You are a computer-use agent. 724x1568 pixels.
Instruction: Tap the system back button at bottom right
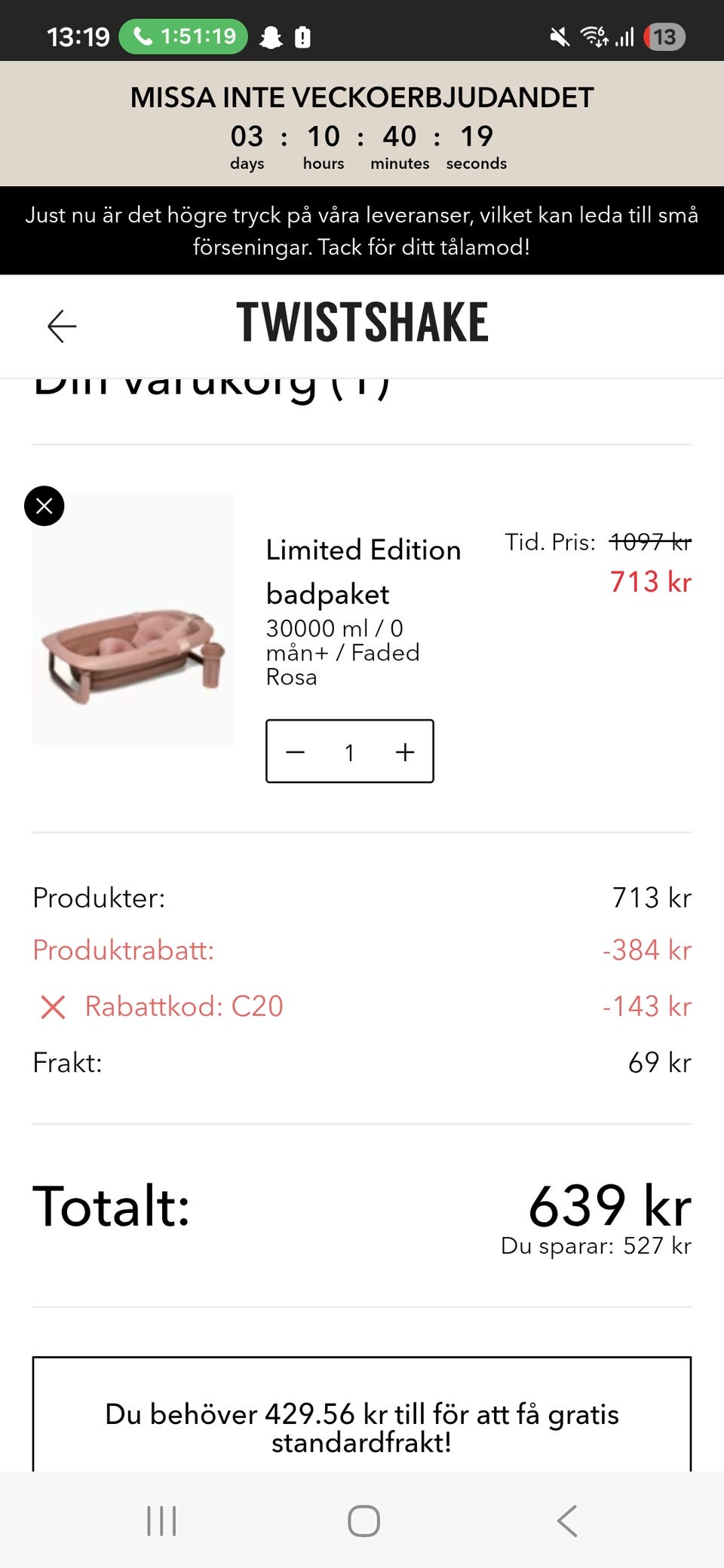pyautogui.click(x=567, y=1521)
